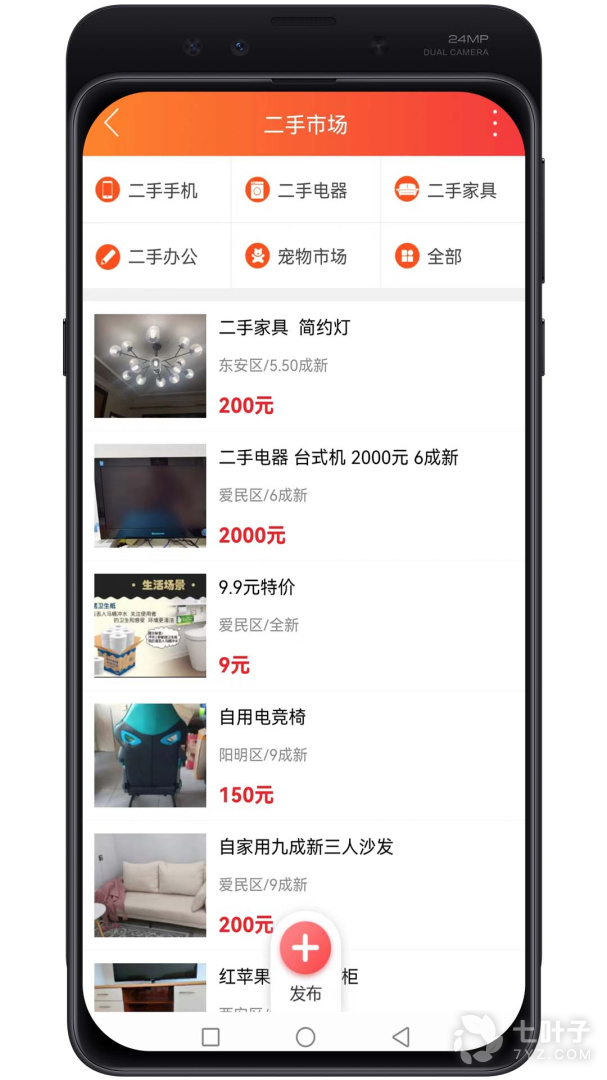Open the 二手家具 category
Image resolution: width=607 pixels, height=1080 pixels.
tap(447, 190)
